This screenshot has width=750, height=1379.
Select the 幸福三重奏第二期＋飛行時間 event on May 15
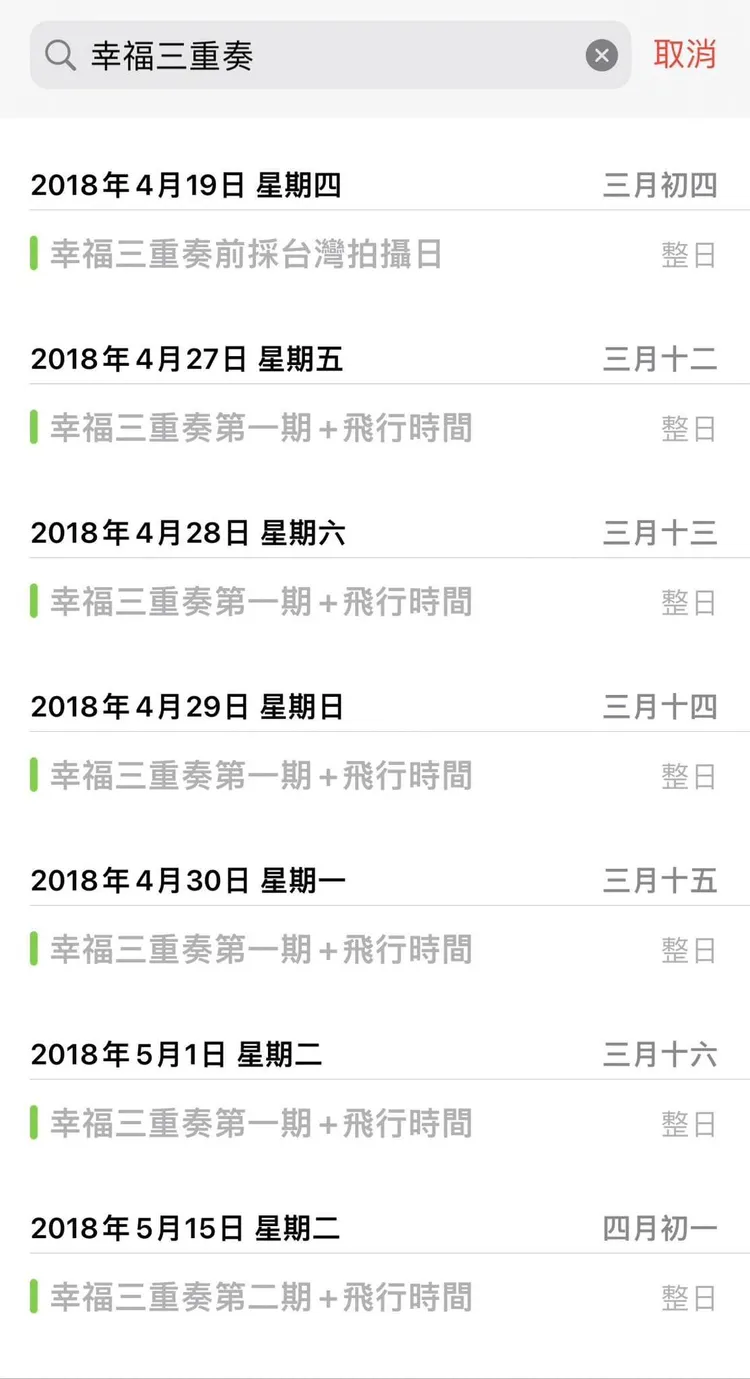tap(260, 1297)
